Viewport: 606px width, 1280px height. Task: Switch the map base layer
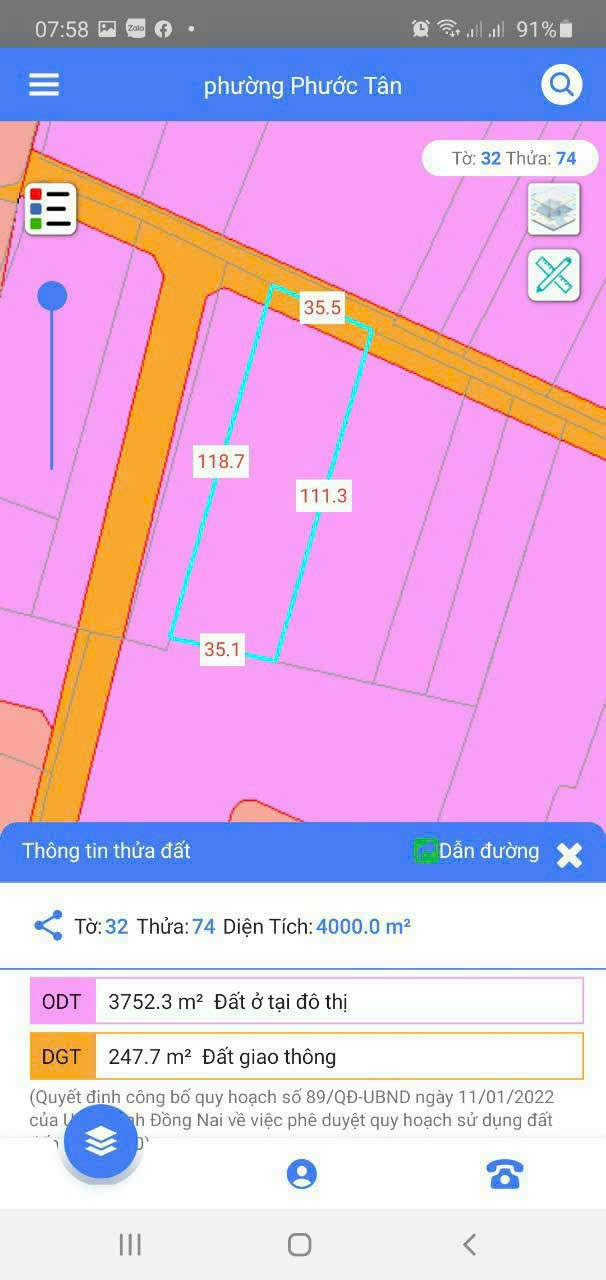[x=554, y=210]
